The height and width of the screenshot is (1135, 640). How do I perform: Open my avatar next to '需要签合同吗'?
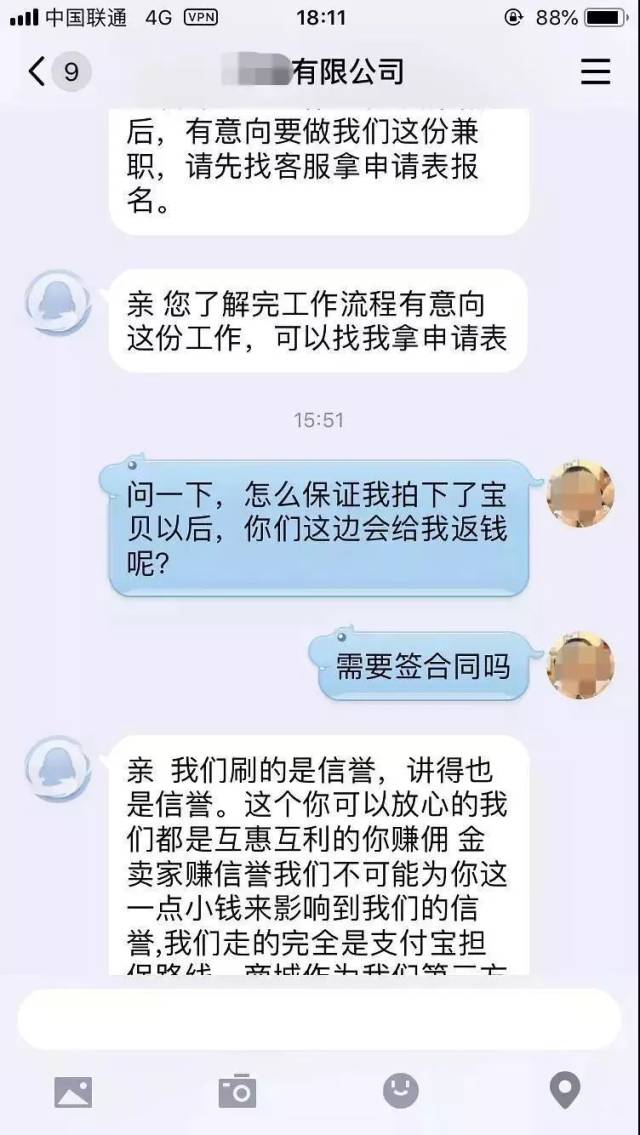pyautogui.click(x=580, y=664)
